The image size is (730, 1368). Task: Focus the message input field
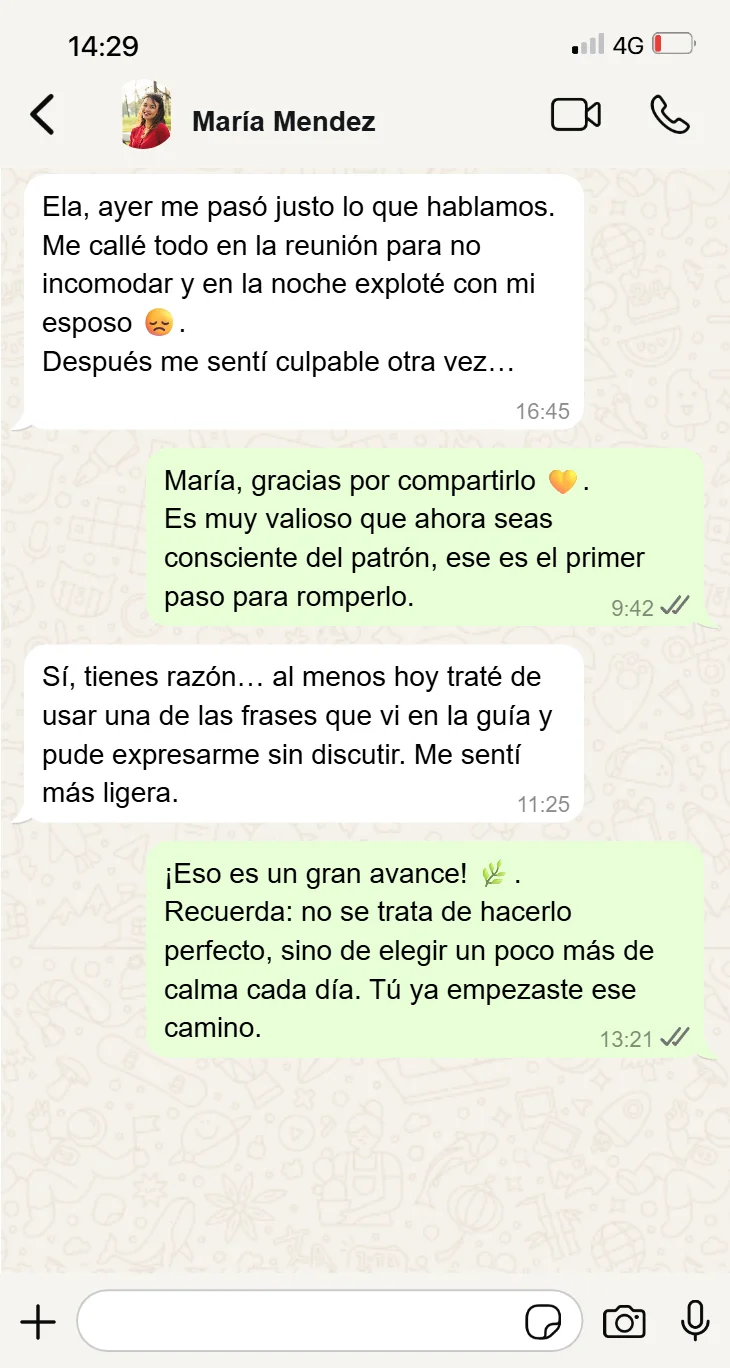point(300,1322)
